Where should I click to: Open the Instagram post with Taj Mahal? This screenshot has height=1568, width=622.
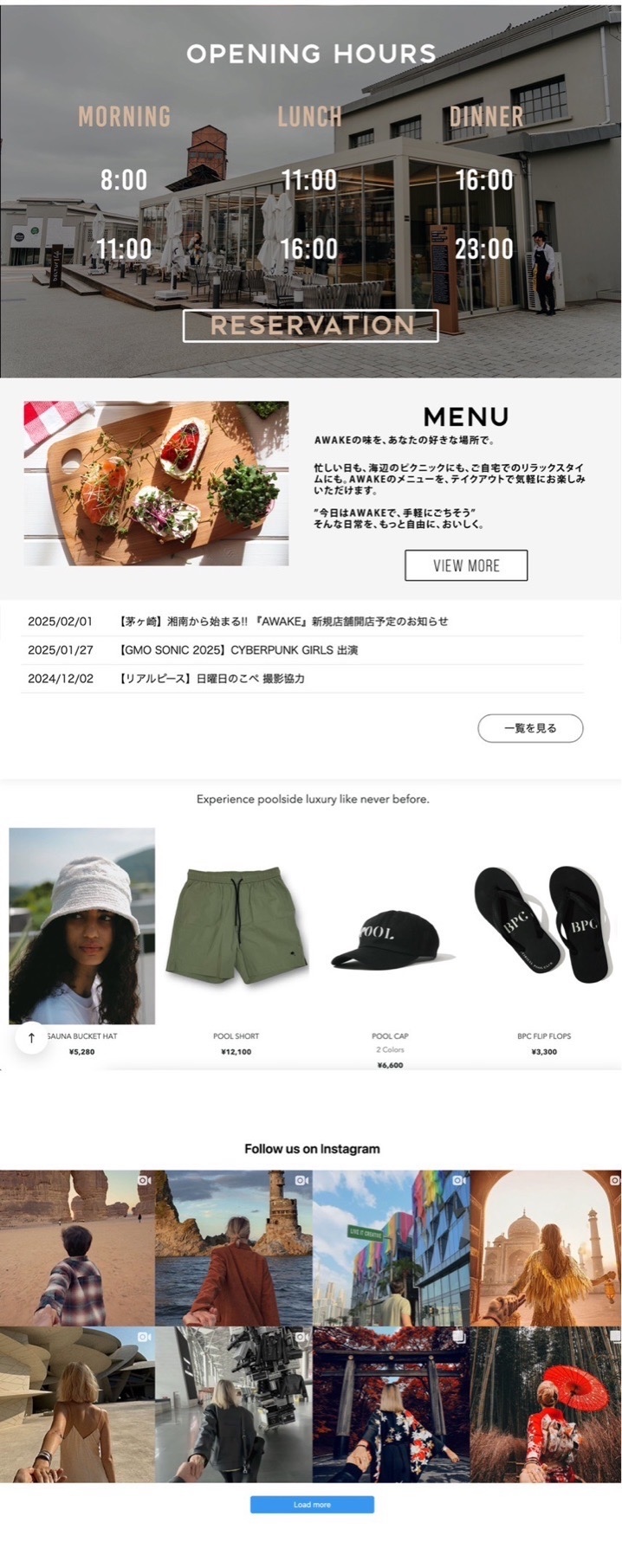(546, 1247)
